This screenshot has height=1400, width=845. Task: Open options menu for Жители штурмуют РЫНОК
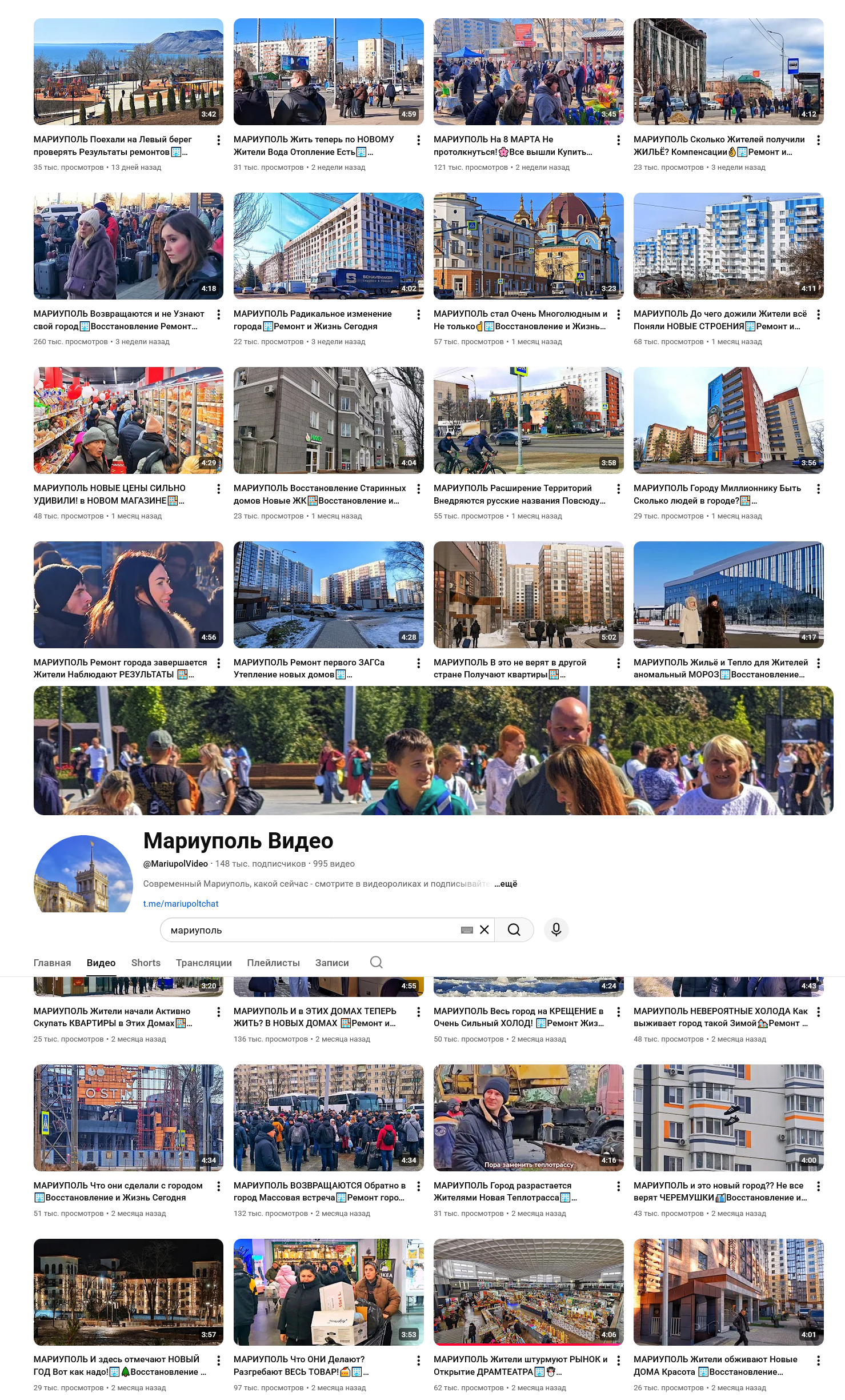[x=619, y=1361]
